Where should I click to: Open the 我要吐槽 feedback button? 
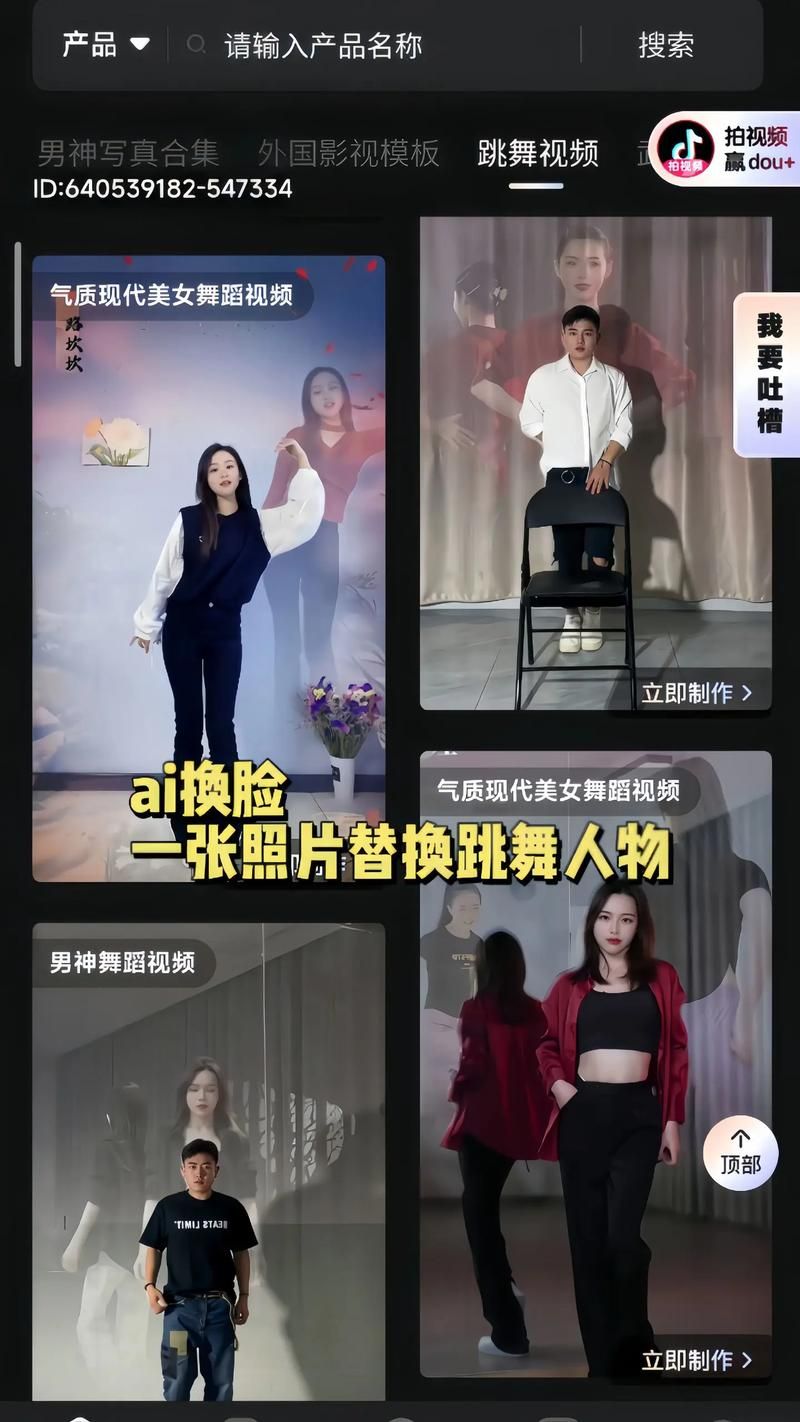point(768,373)
